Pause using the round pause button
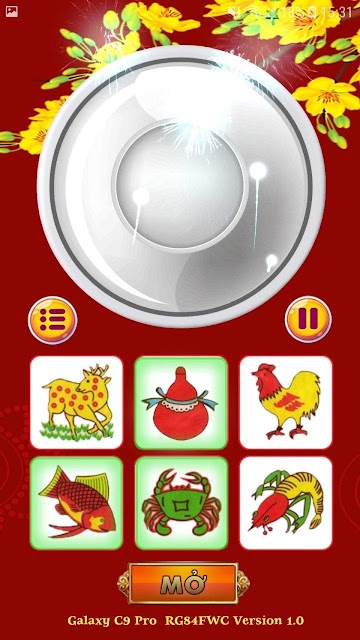360x640 pixels. point(308,319)
